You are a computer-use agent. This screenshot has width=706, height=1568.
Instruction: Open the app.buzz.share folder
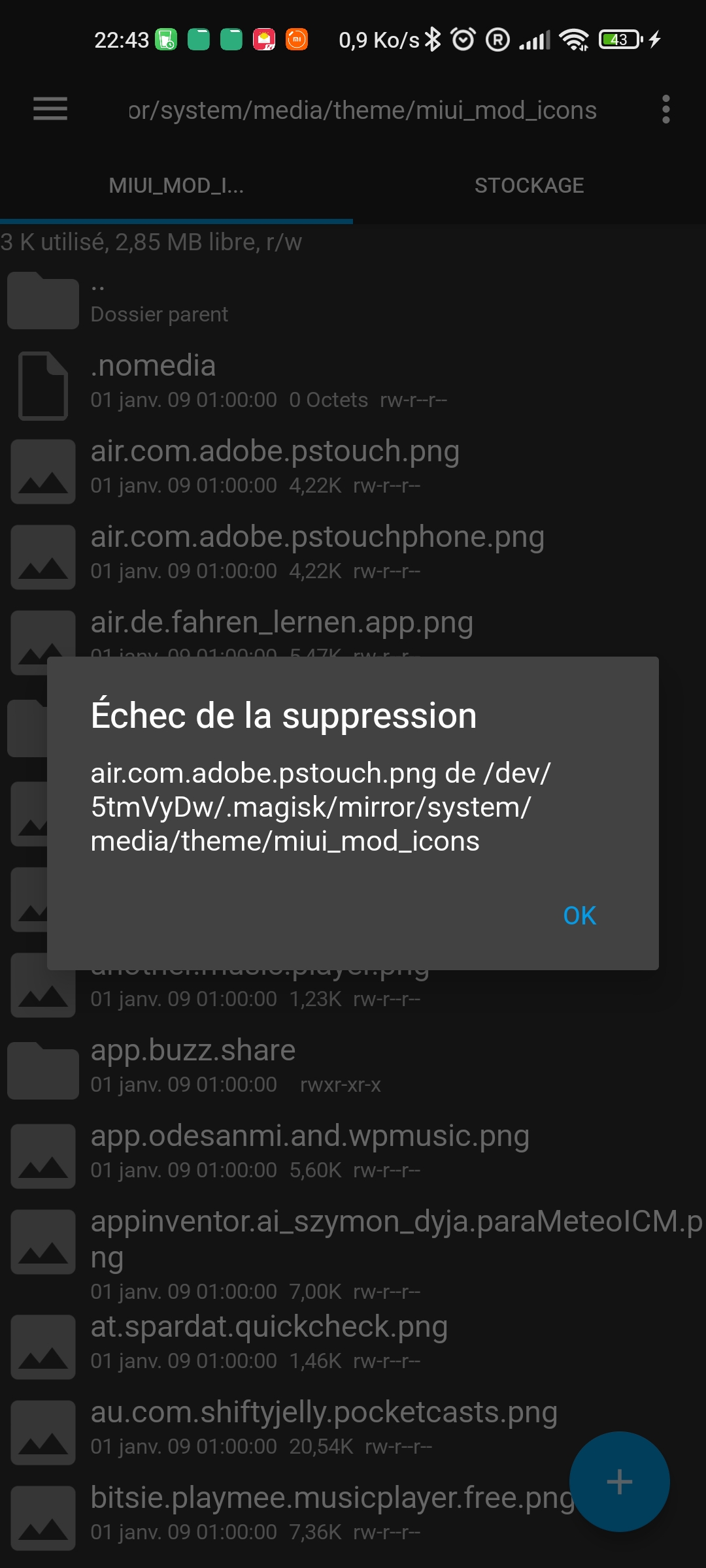pos(353,1070)
